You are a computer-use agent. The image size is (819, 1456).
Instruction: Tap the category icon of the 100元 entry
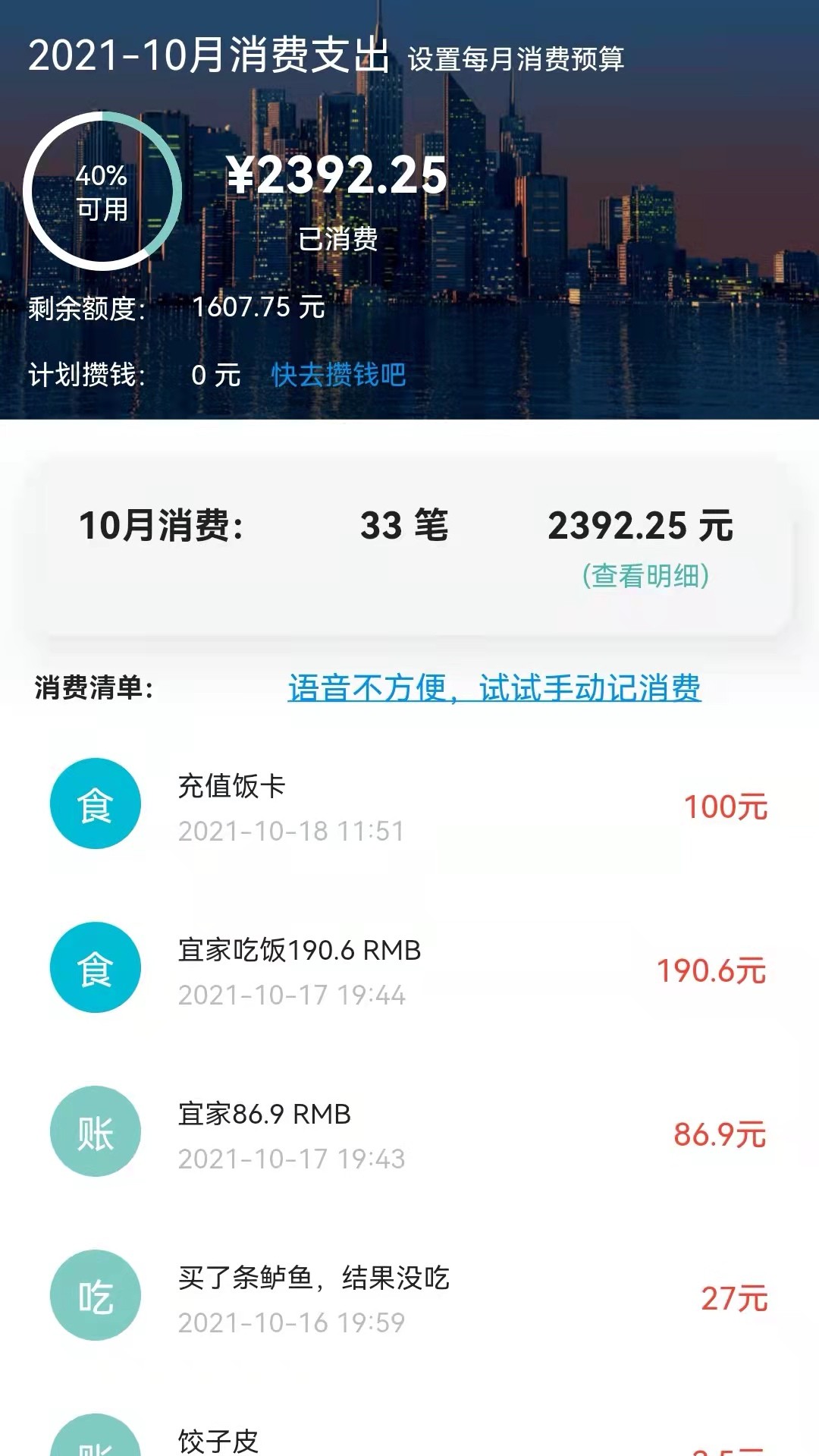(96, 803)
